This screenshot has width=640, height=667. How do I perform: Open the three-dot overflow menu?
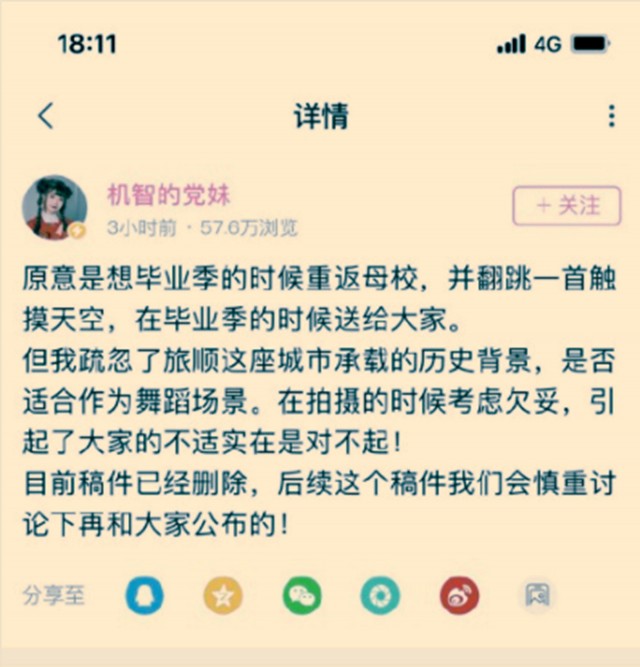click(x=611, y=116)
